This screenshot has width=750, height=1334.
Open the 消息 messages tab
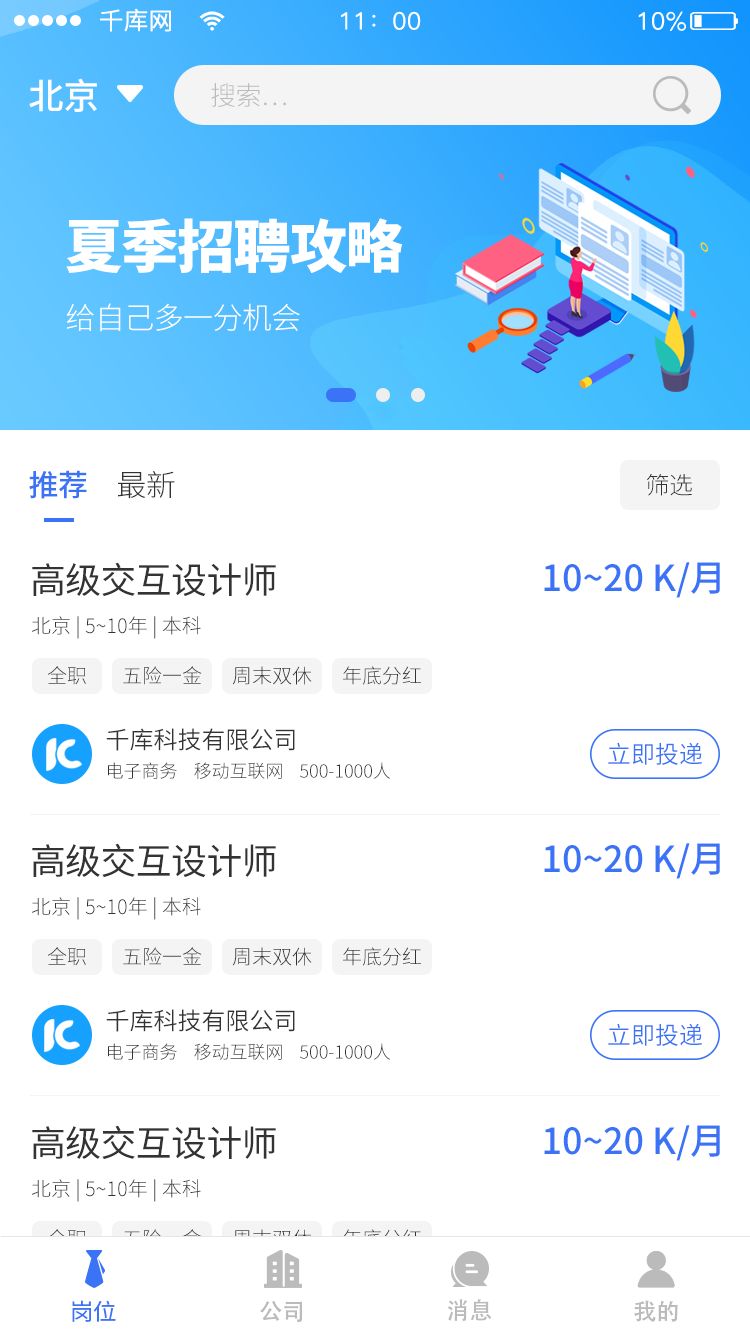pos(469,1286)
